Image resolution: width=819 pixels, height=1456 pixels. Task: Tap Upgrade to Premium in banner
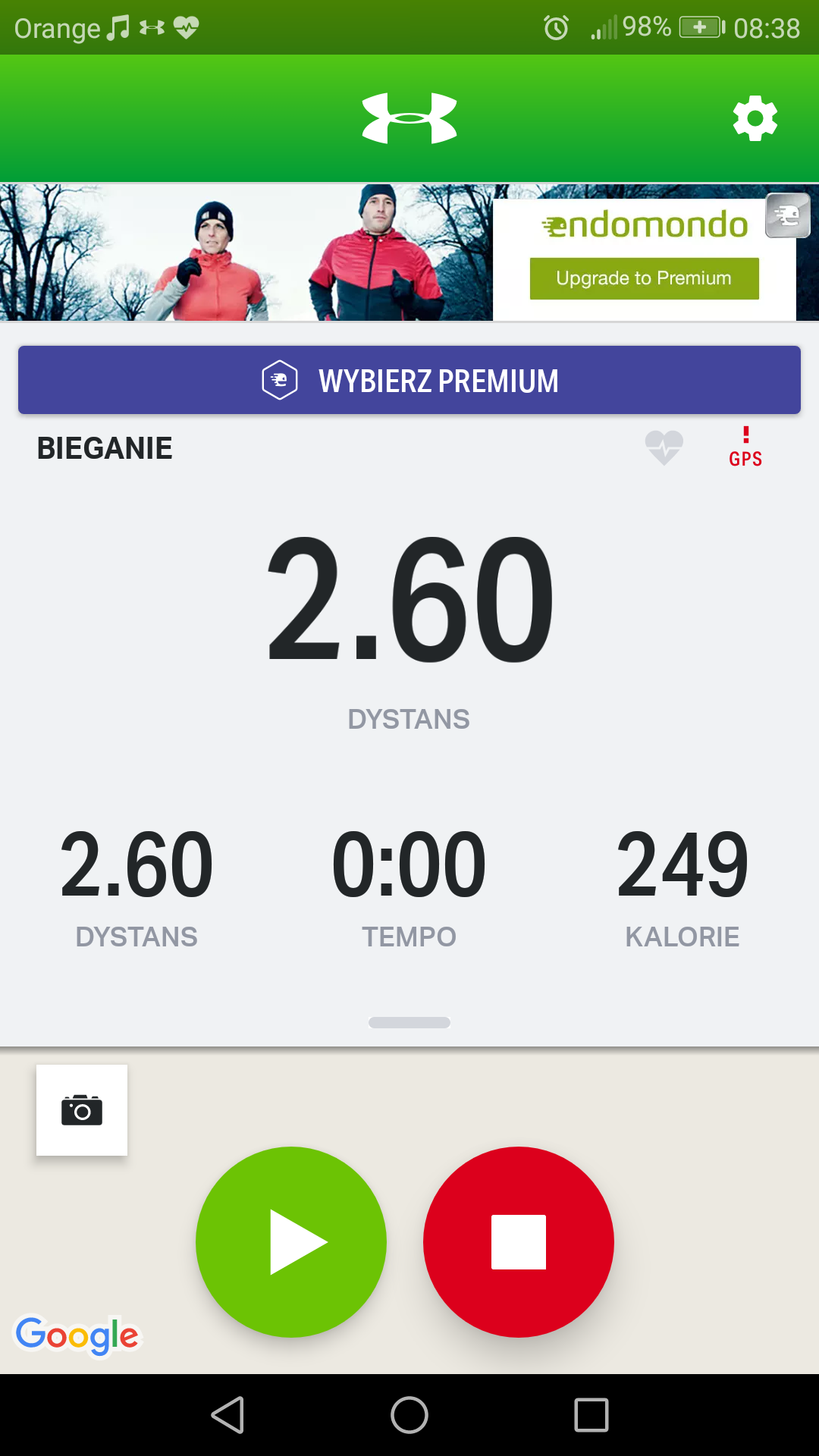[644, 278]
